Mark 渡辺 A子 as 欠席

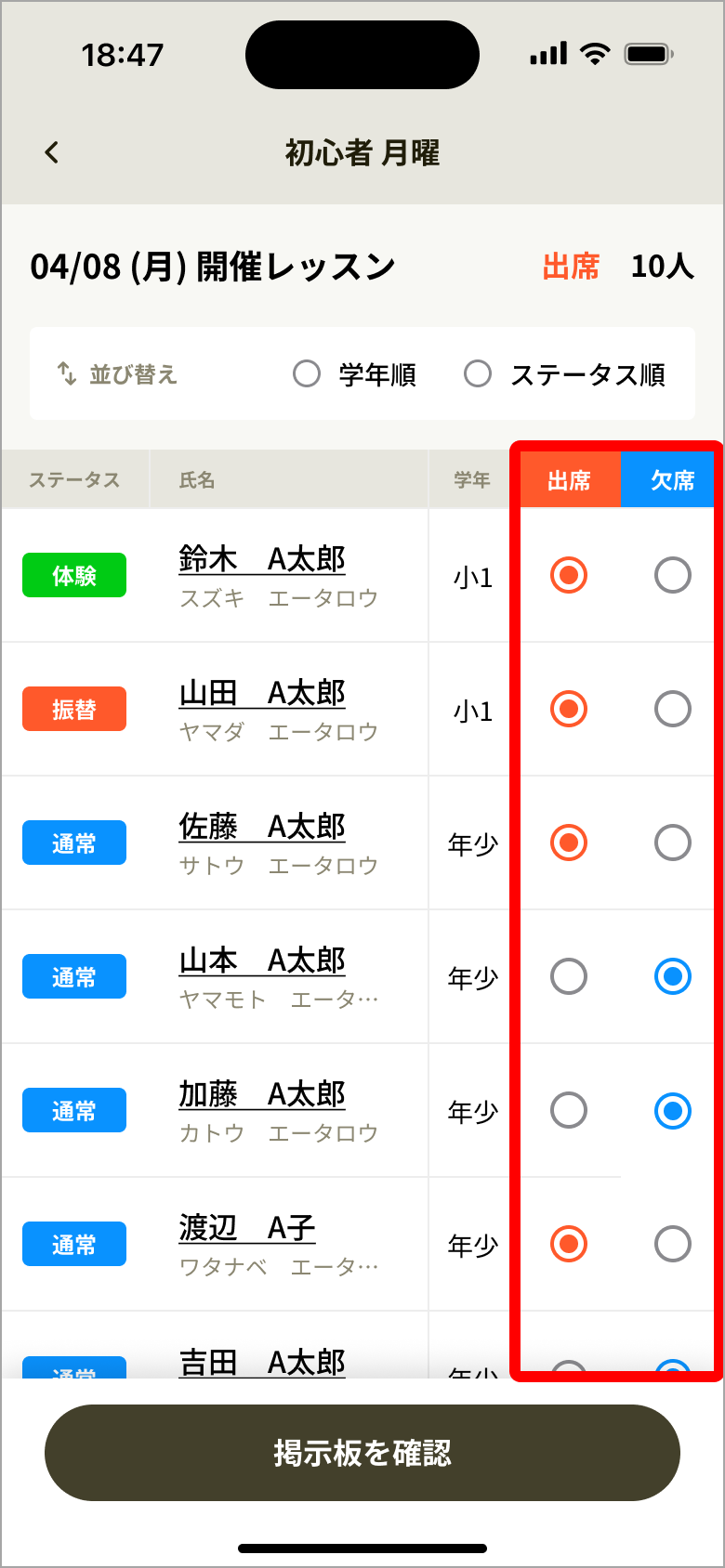tap(671, 1244)
